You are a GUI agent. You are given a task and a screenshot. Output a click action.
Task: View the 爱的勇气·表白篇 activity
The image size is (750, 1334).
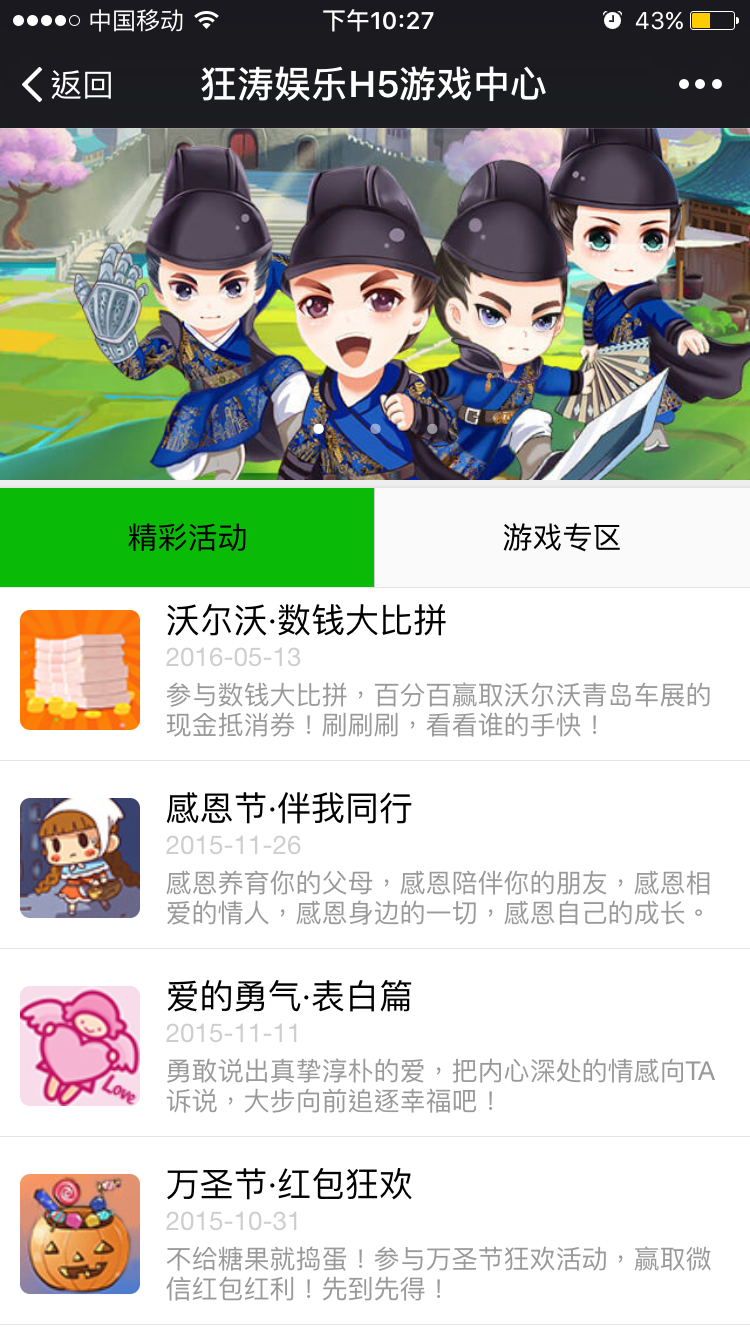click(x=375, y=1044)
